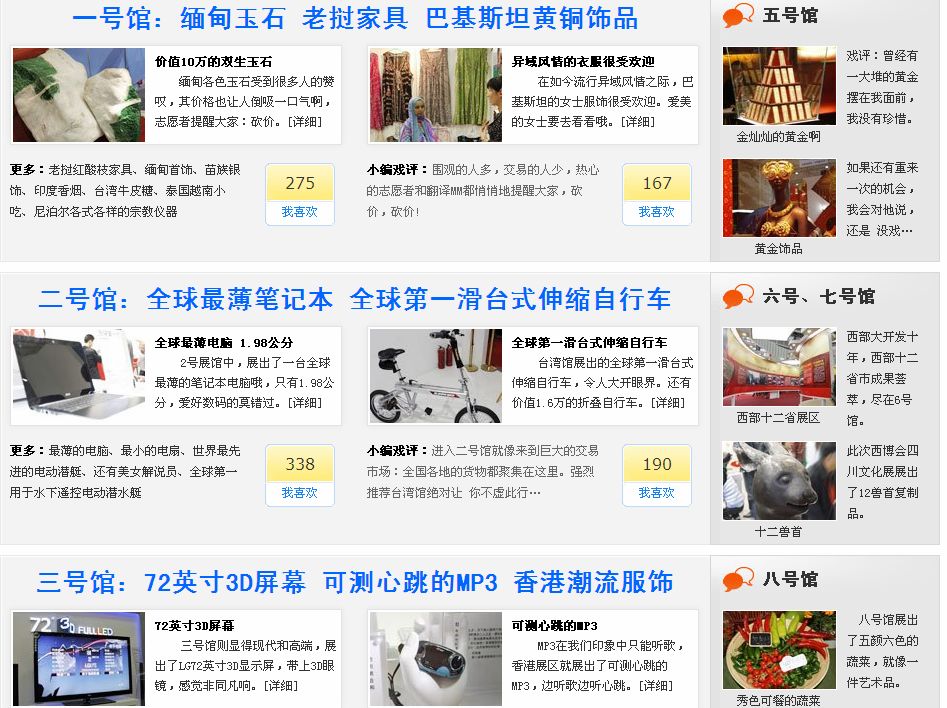The width and height of the screenshot is (947, 708).
Task: Open the 秀色可餐的蔬菜 picture
Action: tap(779, 650)
